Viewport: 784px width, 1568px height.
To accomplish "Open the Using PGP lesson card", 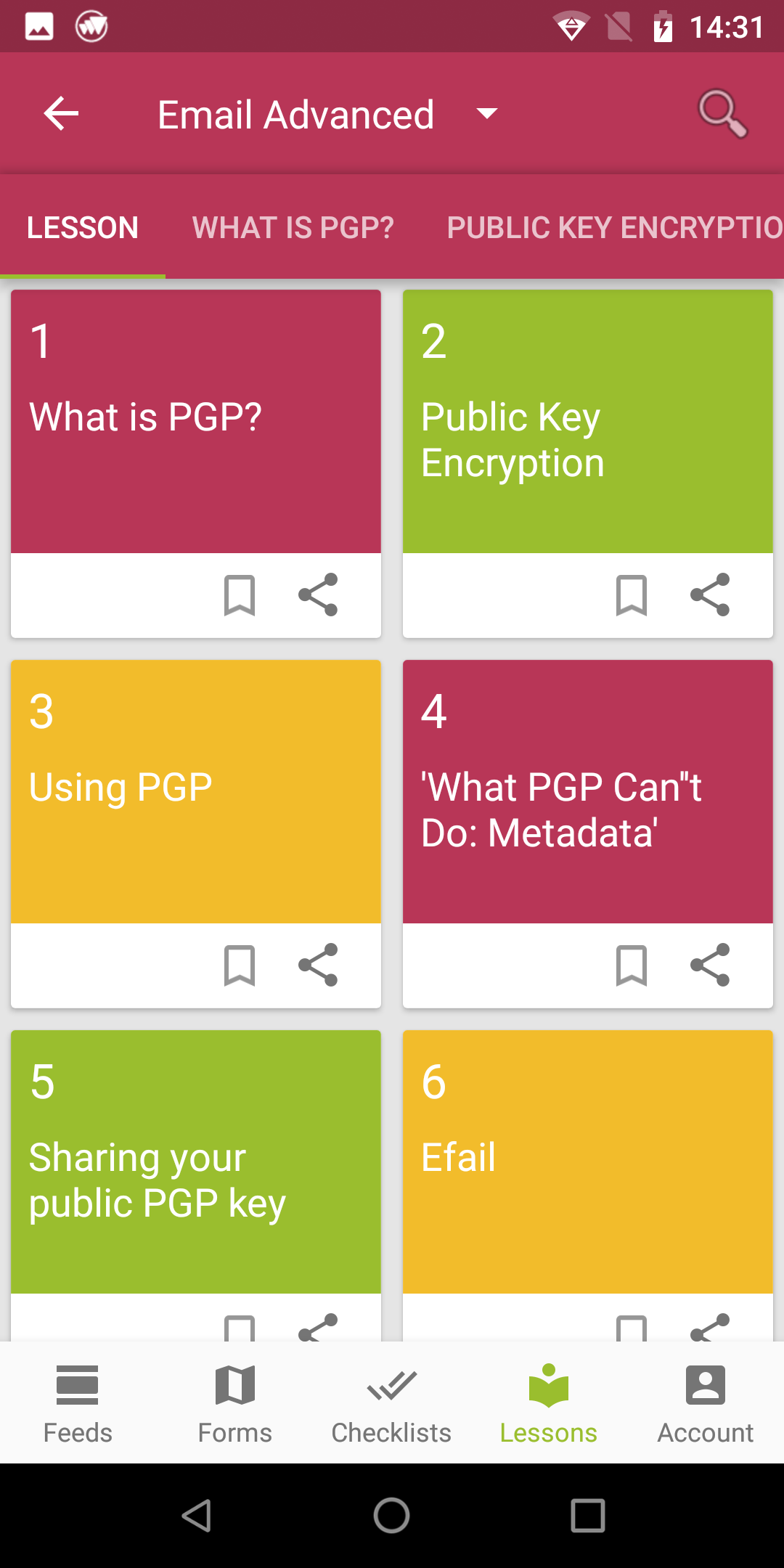I will (x=196, y=792).
